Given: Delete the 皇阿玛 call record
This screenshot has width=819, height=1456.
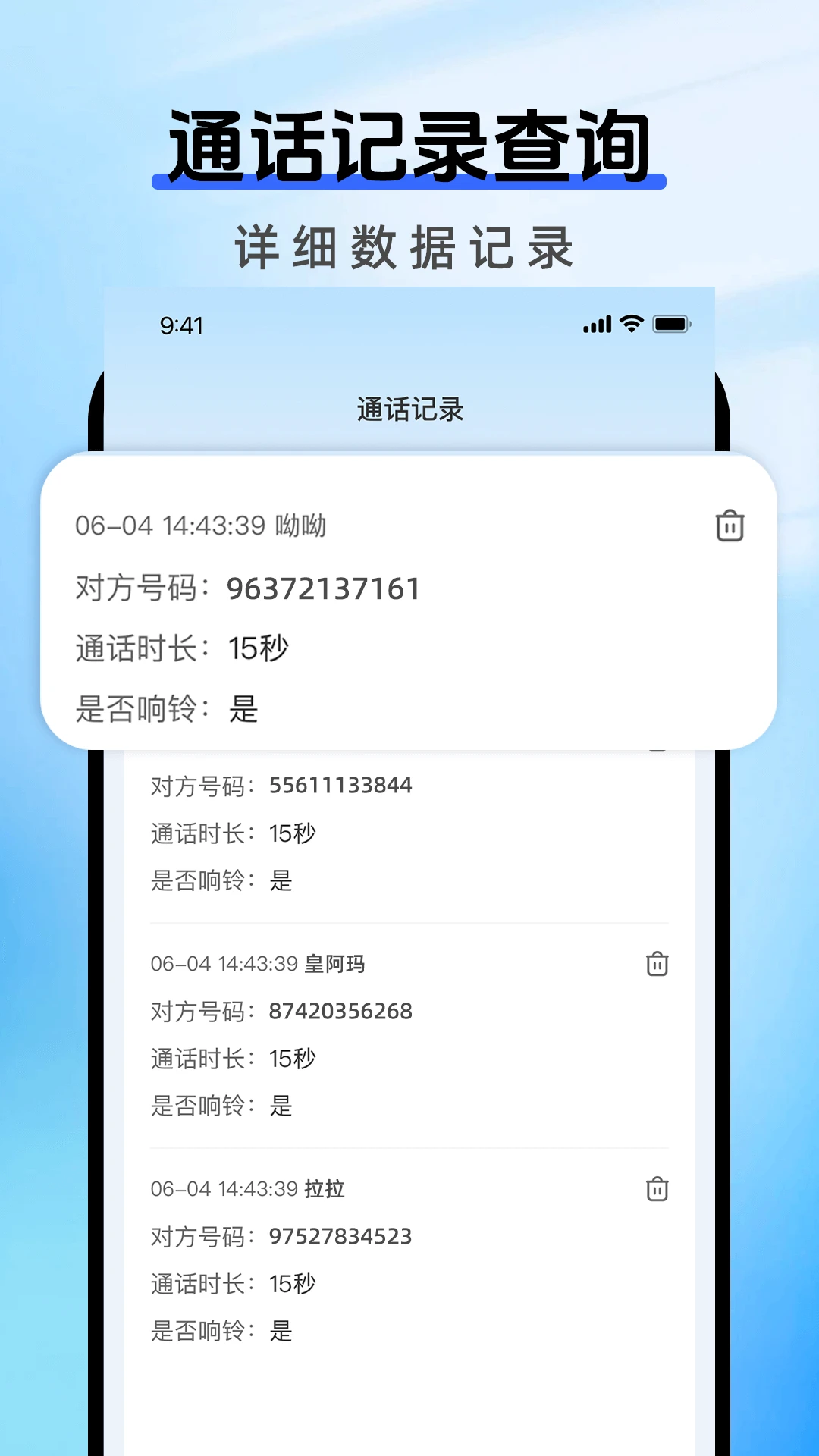Looking at the screenshot, I should coord(657,964).
